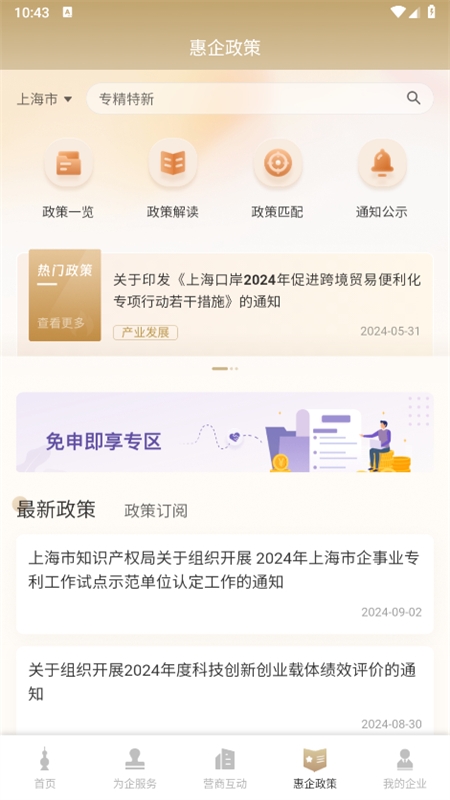Open the 免申即享专区 banner

point(225,432)
